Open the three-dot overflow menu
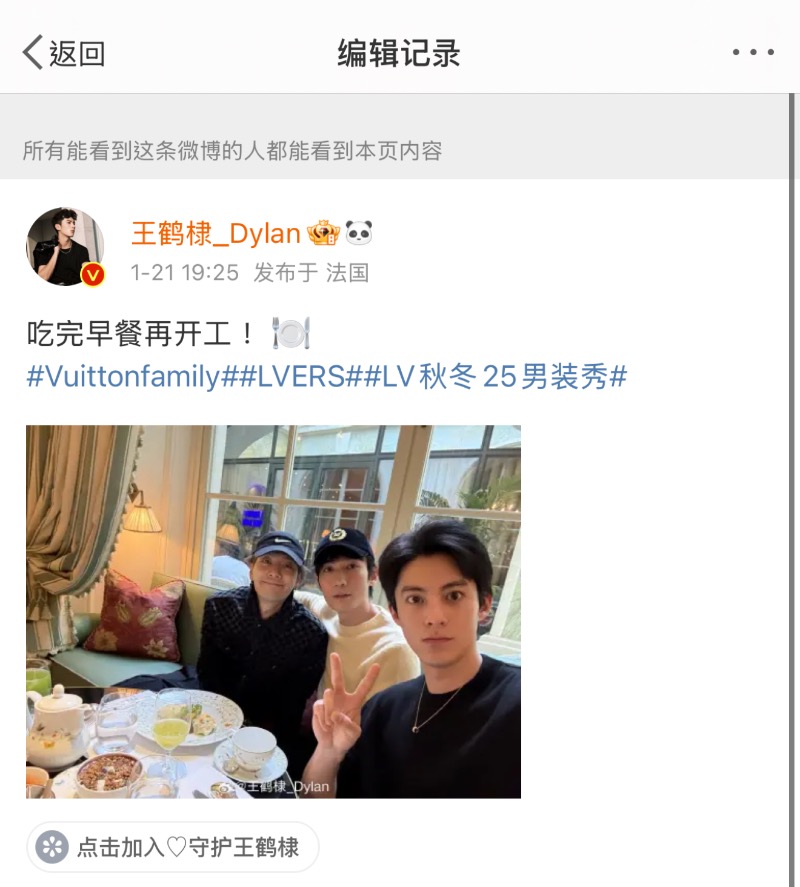The image size is (800, 887). 752,53
